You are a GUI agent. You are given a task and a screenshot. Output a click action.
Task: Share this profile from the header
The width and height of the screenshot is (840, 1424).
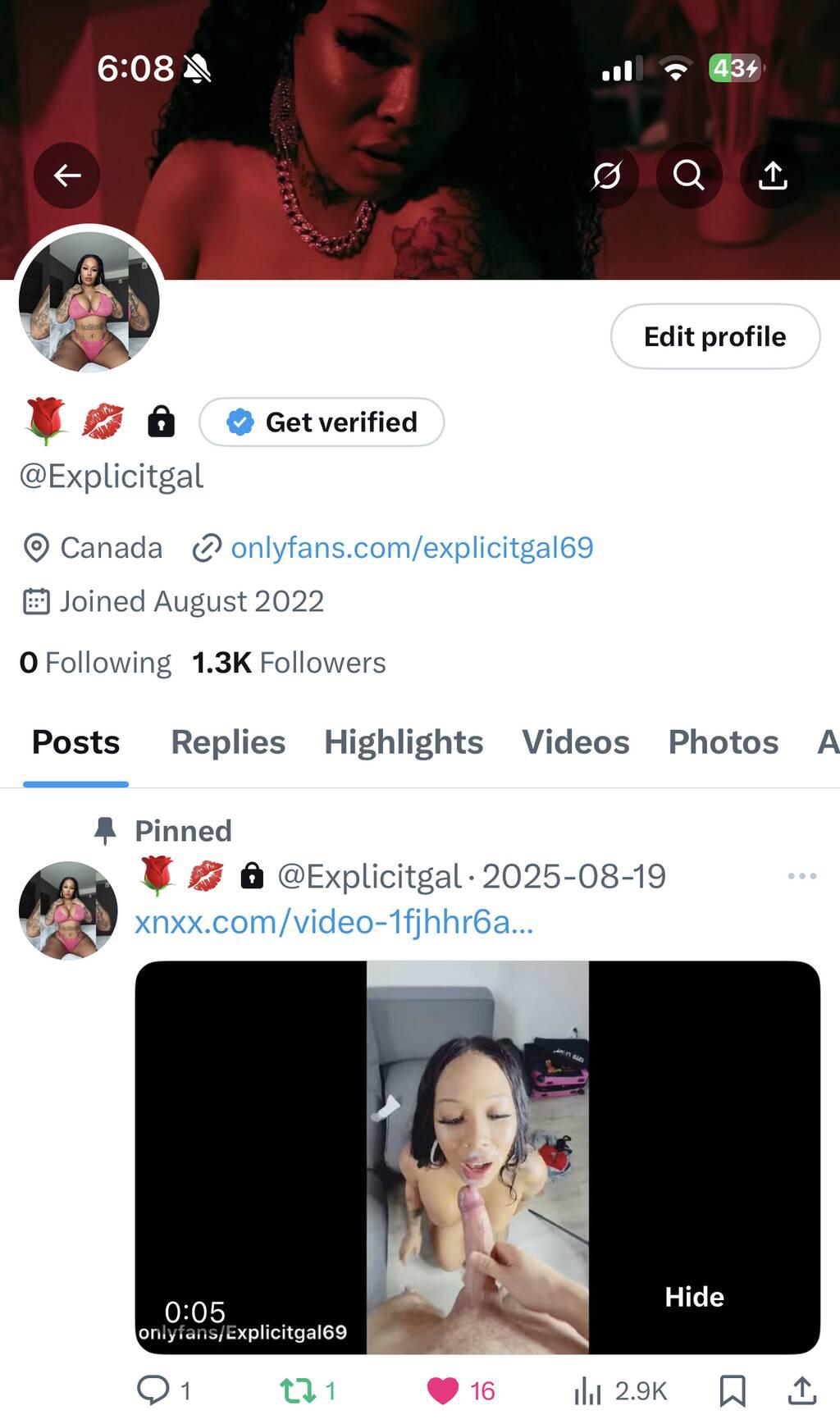[x=773, y=176]
